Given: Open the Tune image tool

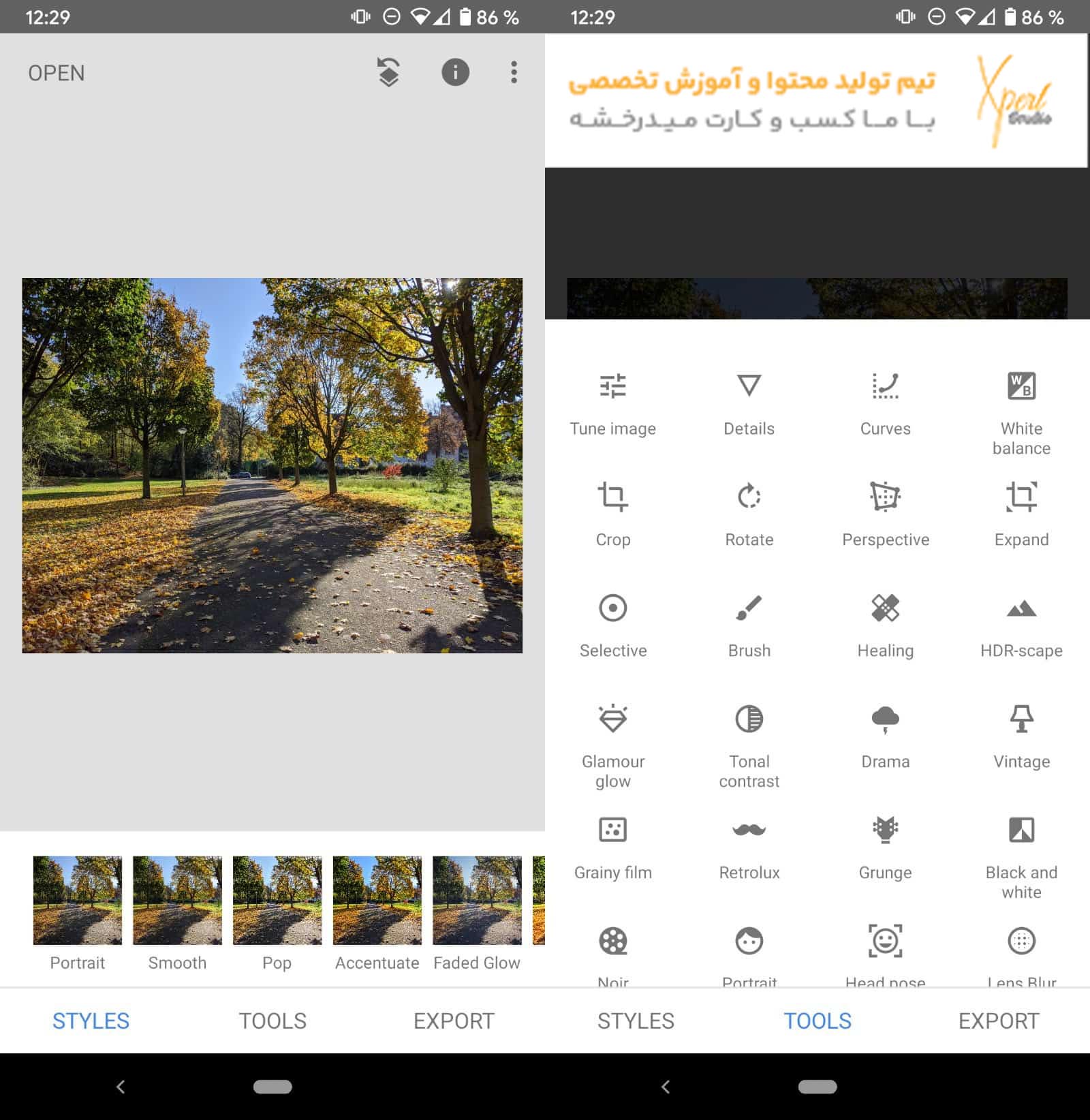Looking at the screenshot, I should click(x=612, y=402).
